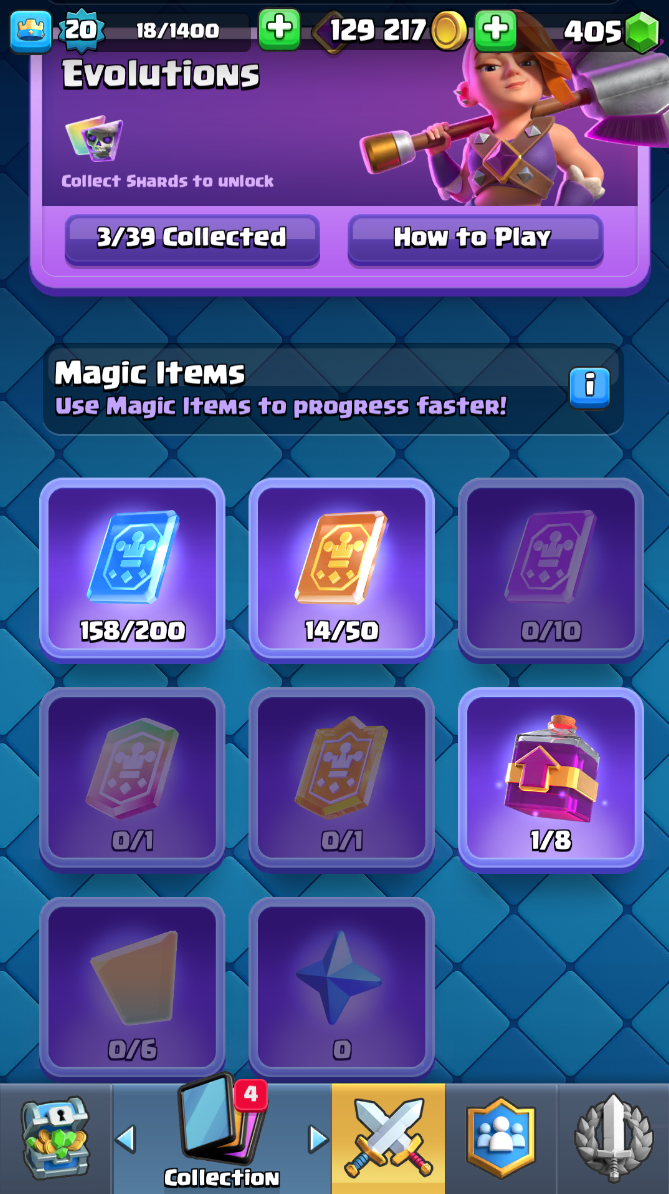
Task: Select the orange rare wild card 14/50
Action: click(342, 569)
